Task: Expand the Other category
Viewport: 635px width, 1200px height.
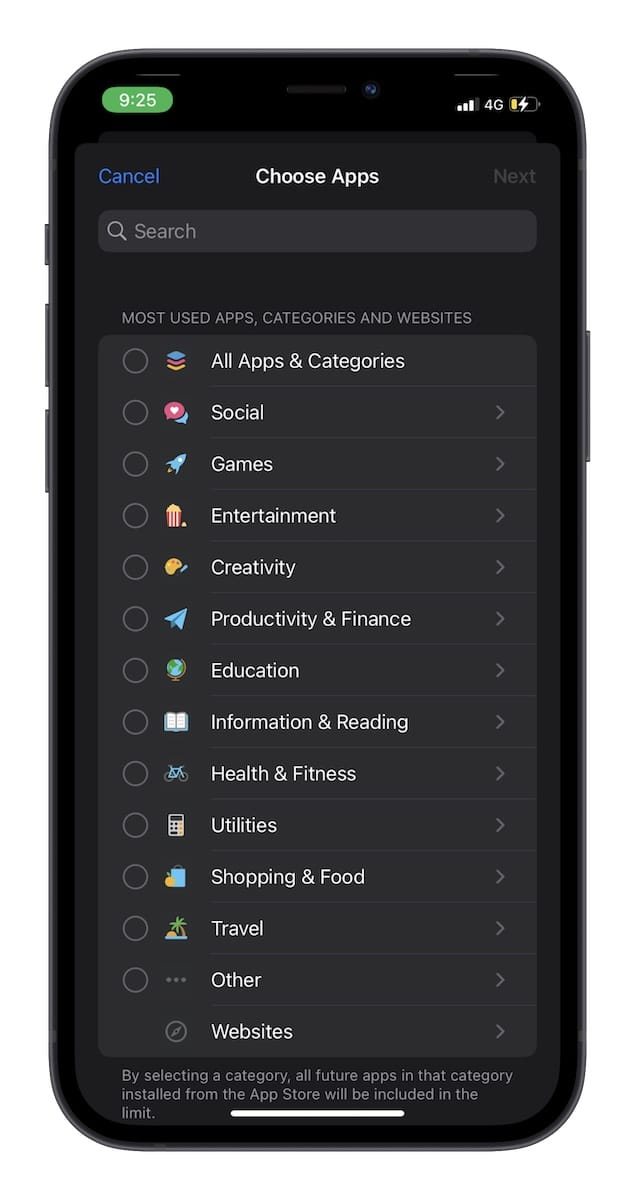Action: 499,980
